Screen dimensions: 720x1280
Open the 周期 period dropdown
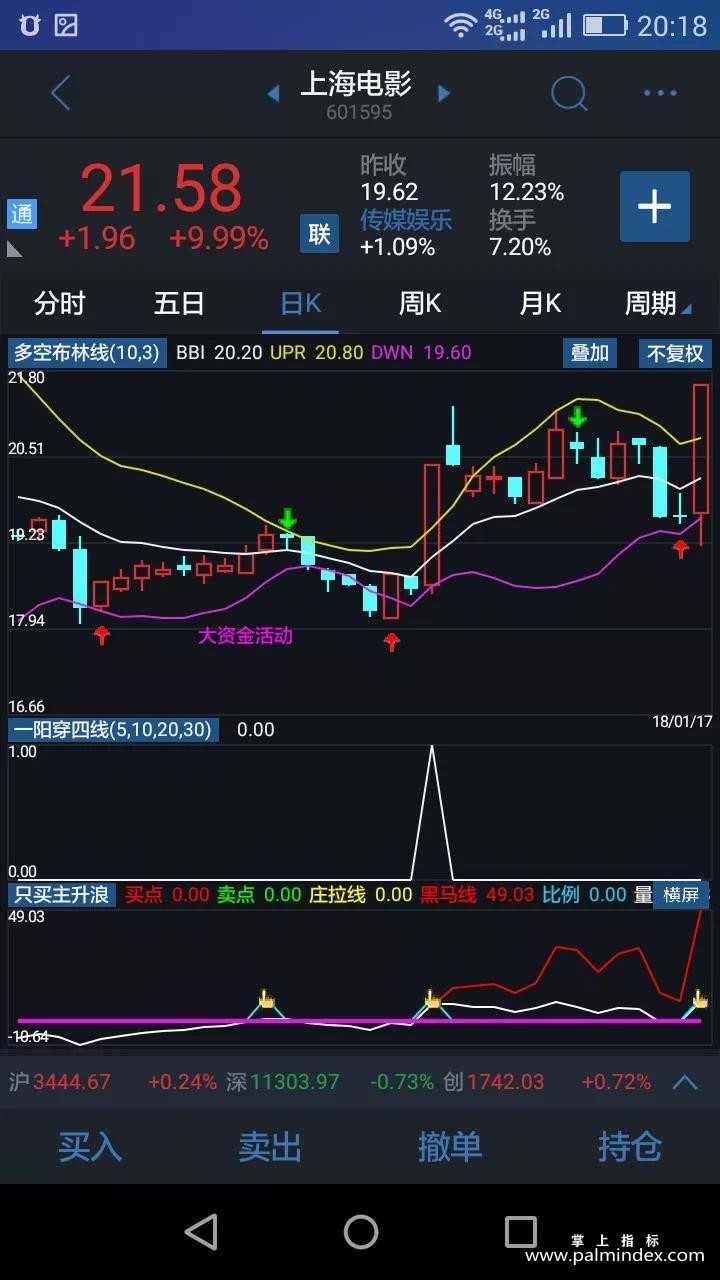pos(655,303)
